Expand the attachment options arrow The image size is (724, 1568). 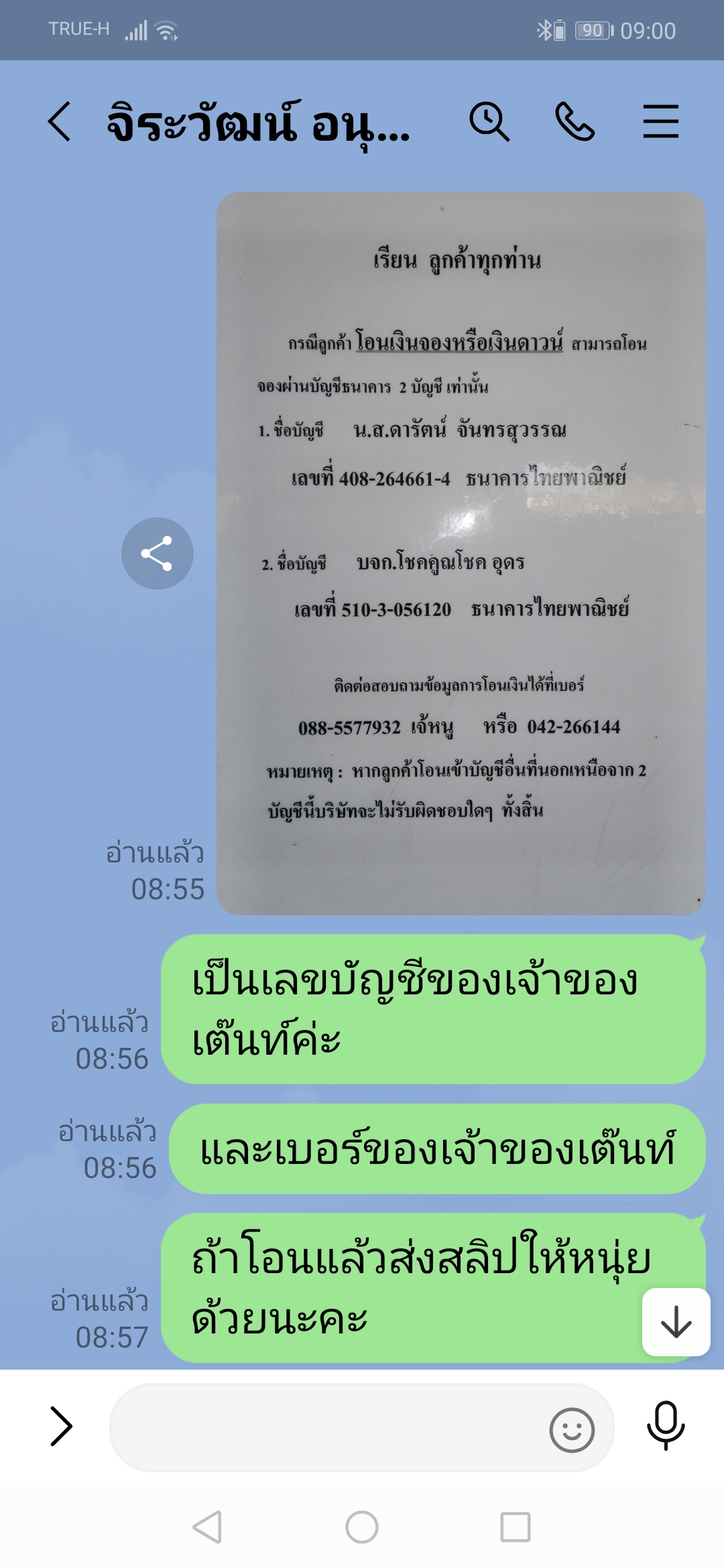click(x=61, y=1426)
